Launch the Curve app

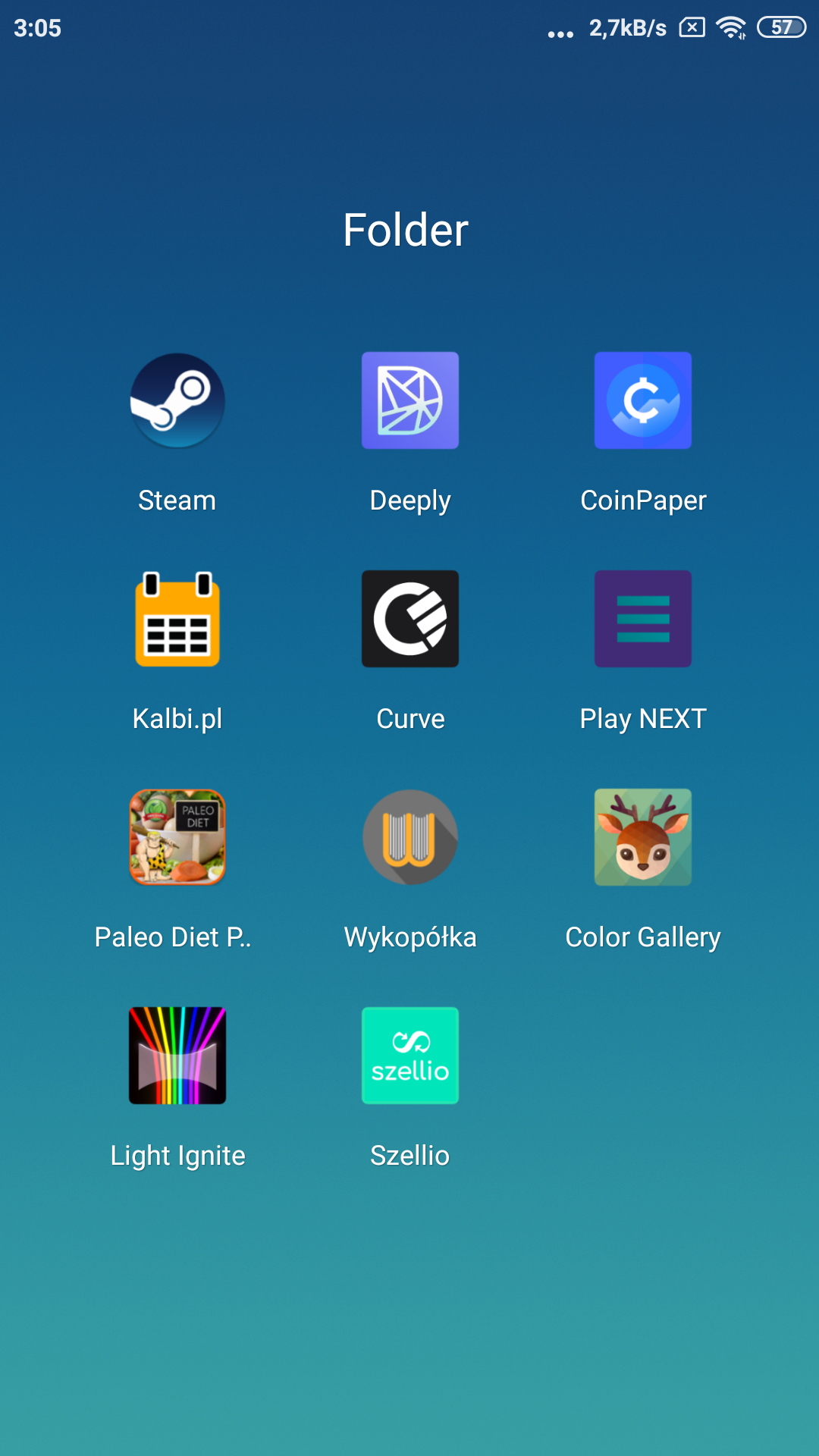[409, 618]
